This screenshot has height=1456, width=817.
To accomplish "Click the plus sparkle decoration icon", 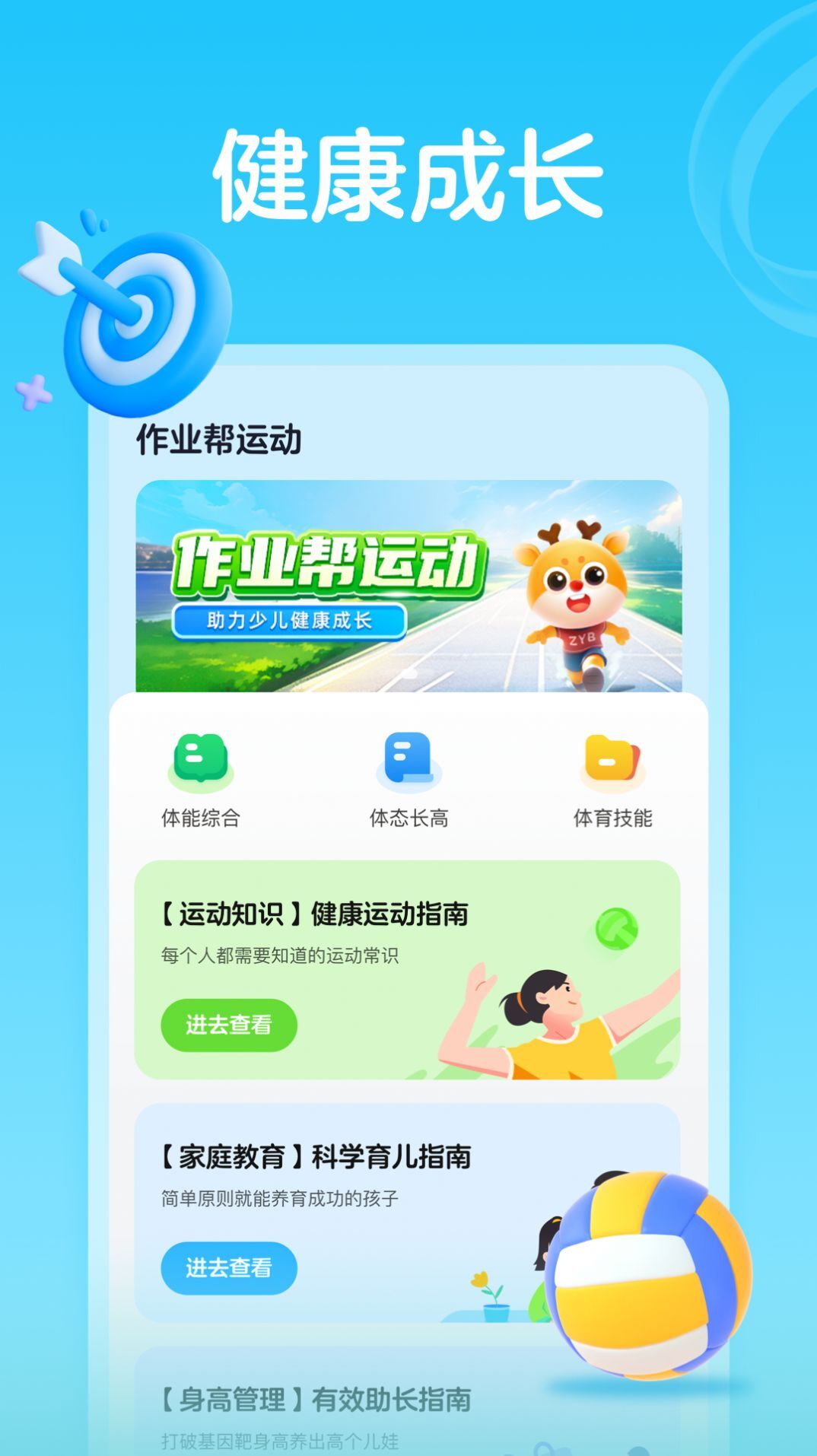I will tap(33, 393).
